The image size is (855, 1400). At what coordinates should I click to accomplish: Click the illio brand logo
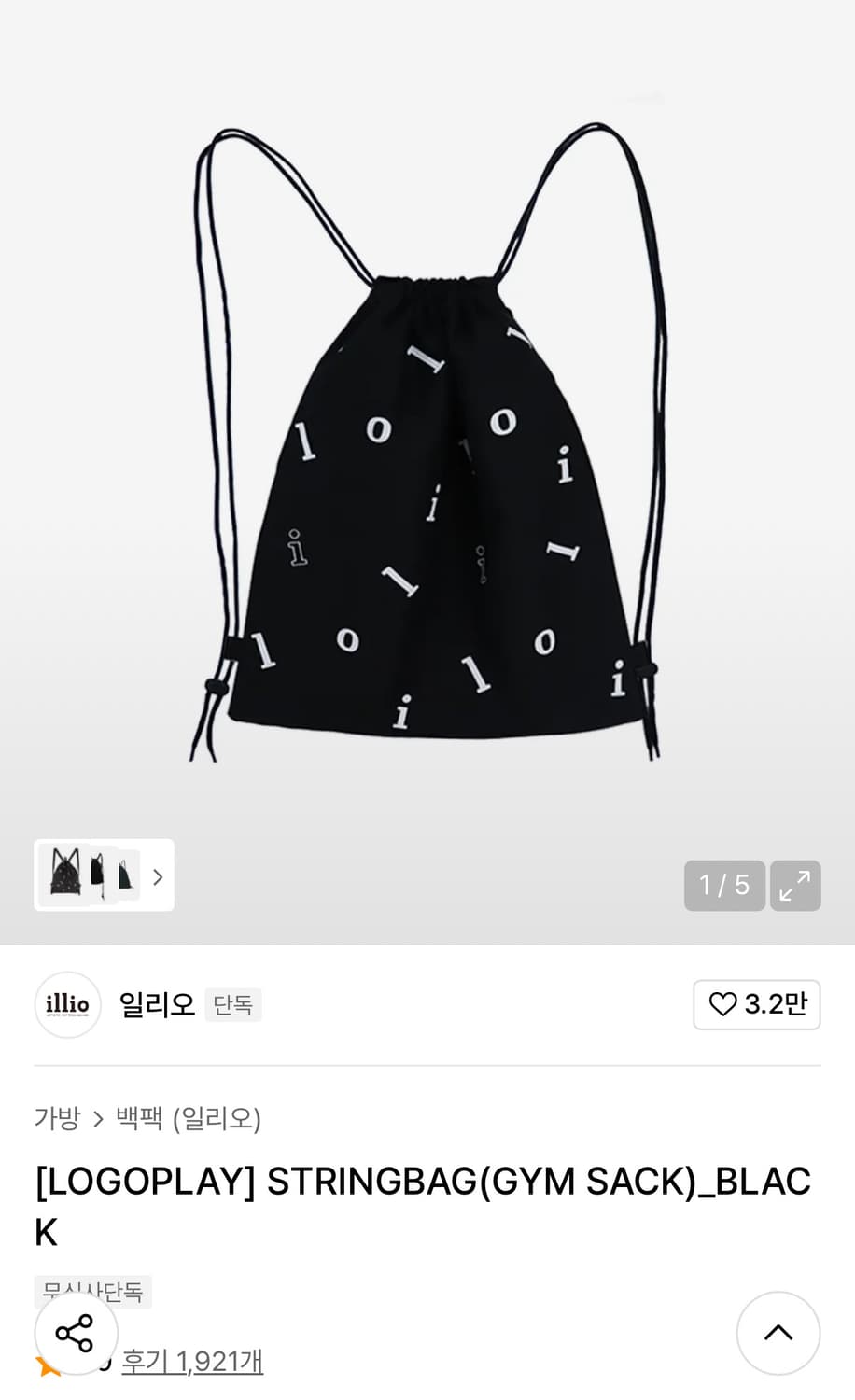pyautogui.click(x=66, y=1004)
